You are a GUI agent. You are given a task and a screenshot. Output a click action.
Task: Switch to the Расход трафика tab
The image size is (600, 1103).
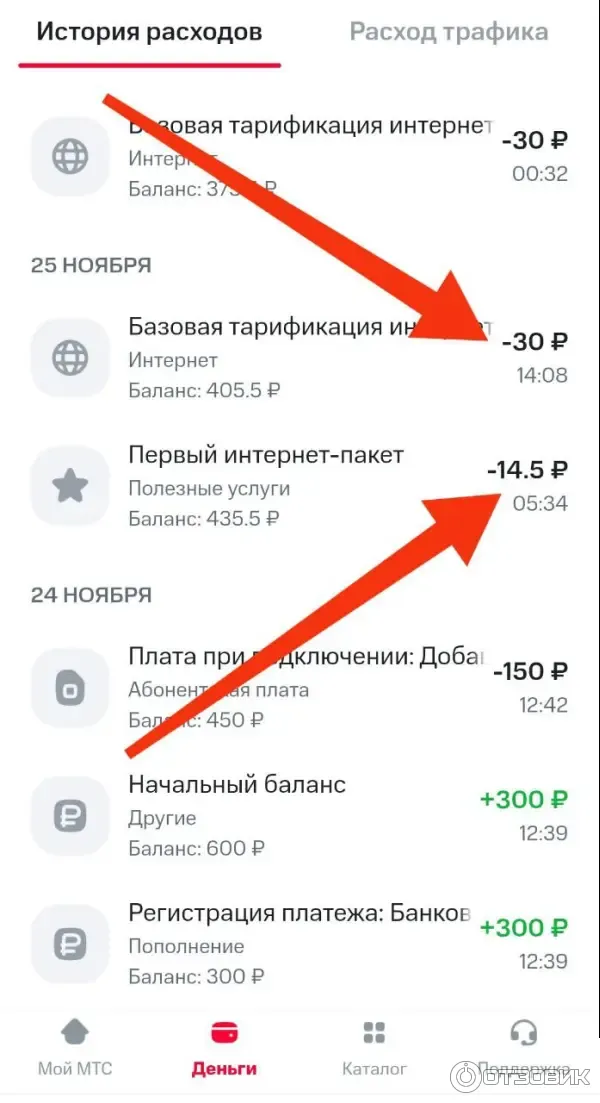click(x=448, y=32)
